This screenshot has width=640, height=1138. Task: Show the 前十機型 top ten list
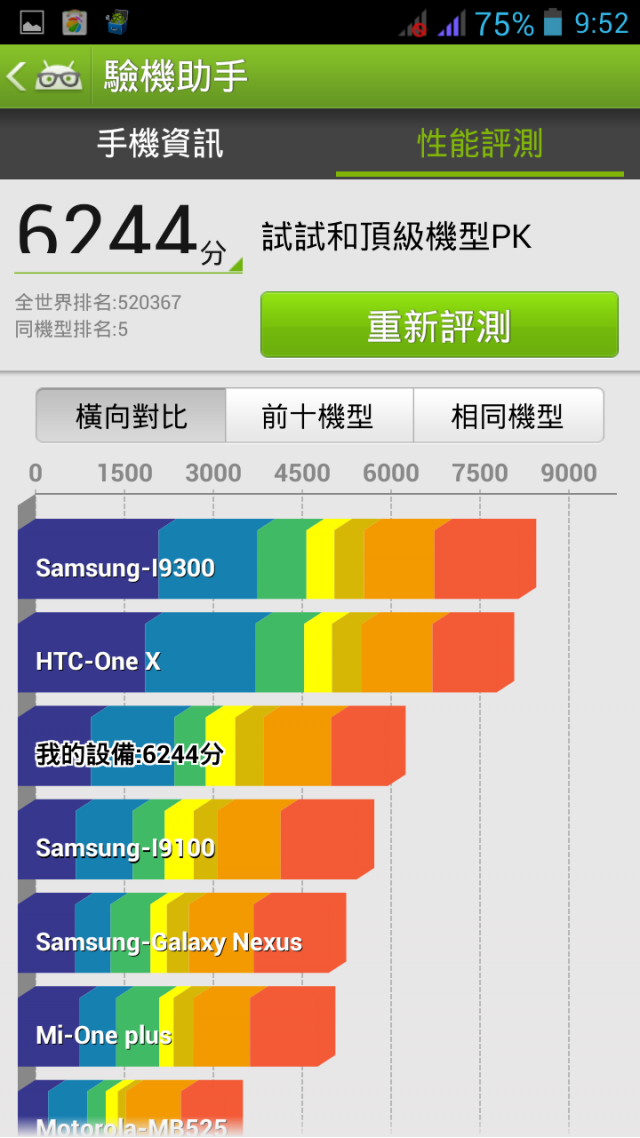coord(319,415)
